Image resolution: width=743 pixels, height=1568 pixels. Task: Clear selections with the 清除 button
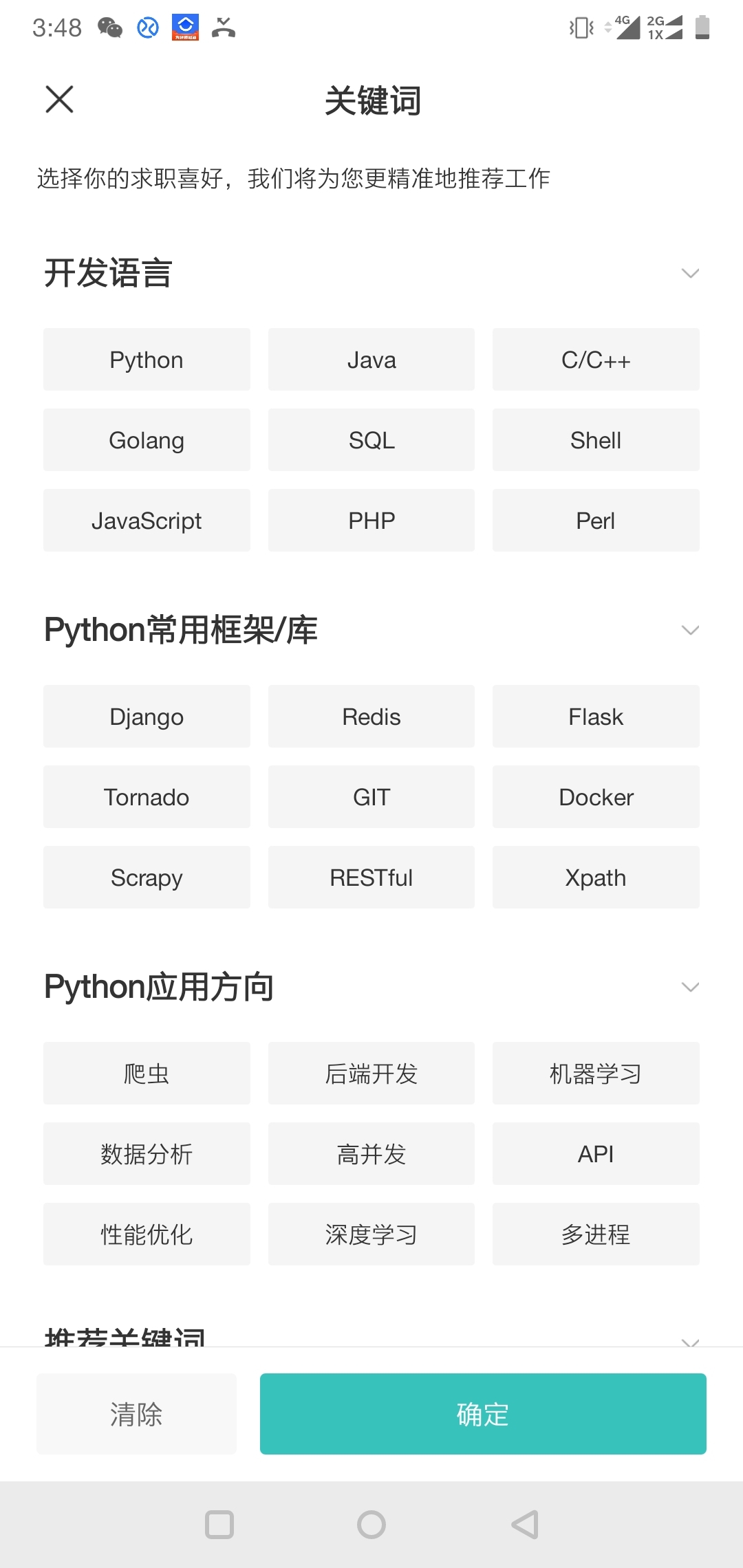click(136, 1414)
